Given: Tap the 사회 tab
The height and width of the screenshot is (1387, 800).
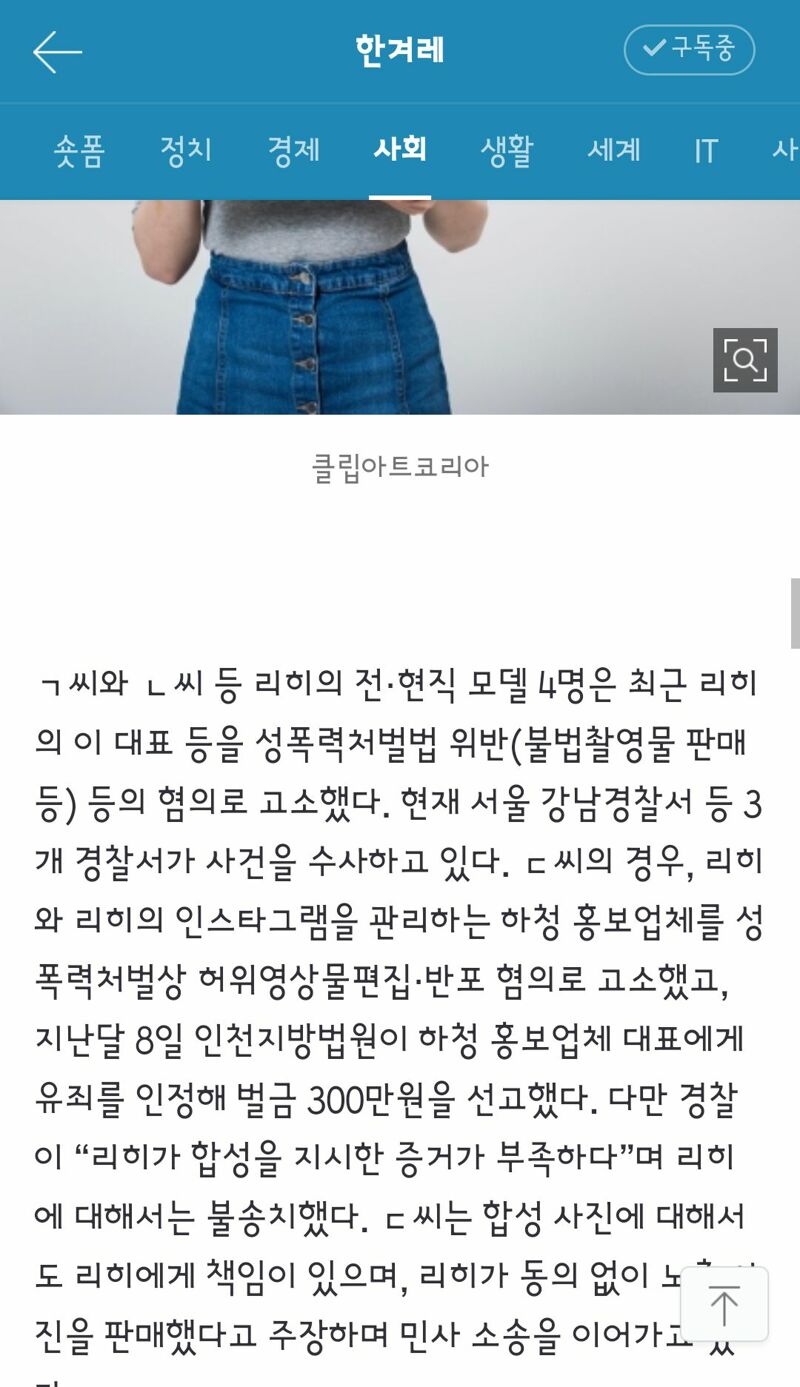Looking at the screenshot, I should [x=400, y=150].
